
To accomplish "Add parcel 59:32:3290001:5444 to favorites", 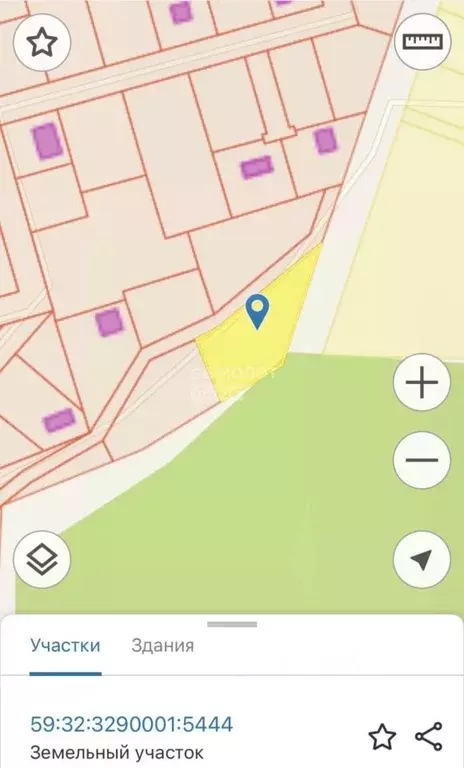I will tap(382, 736).
